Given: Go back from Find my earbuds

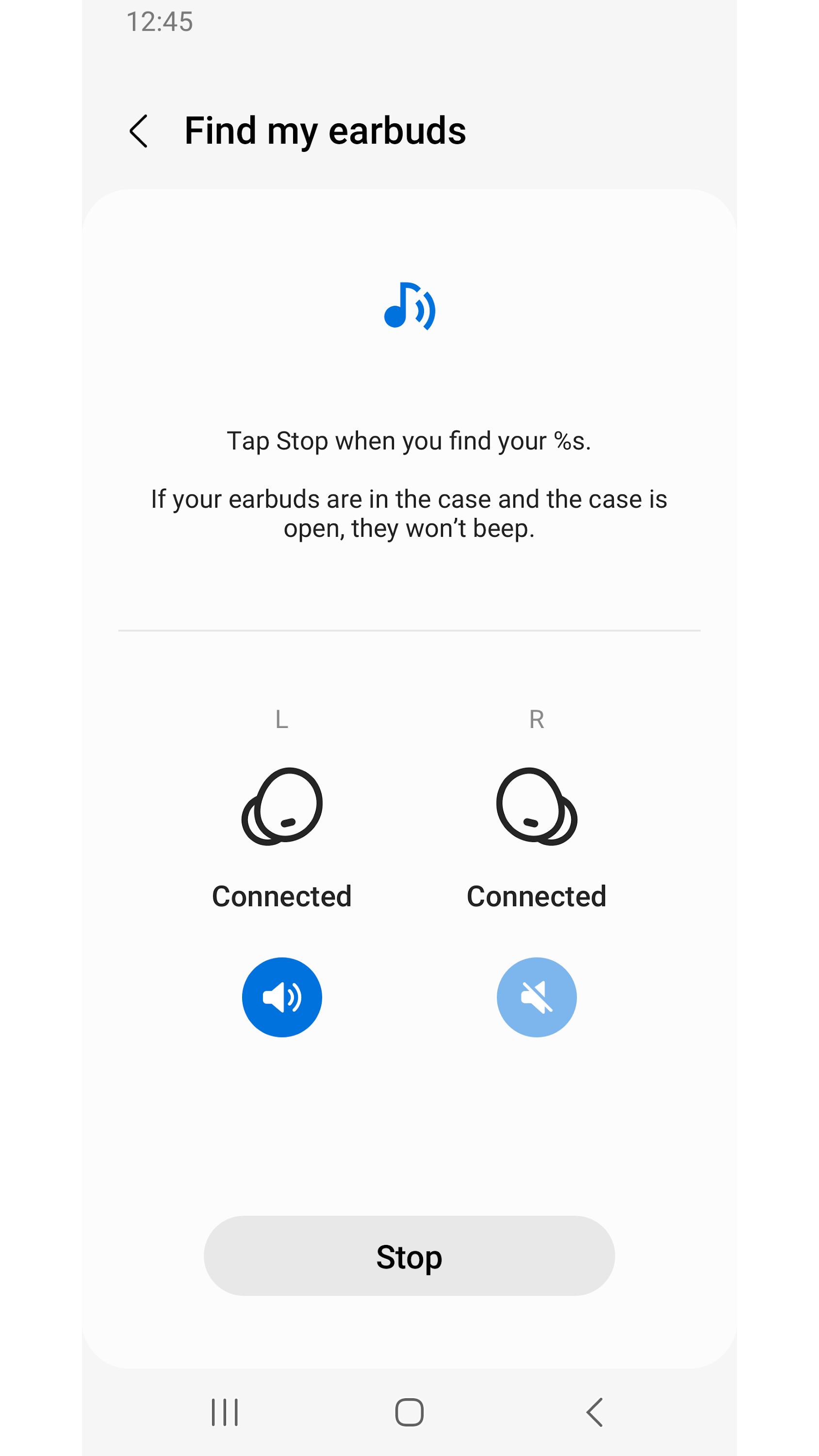Looking at the screenshot, I should 139,131.
